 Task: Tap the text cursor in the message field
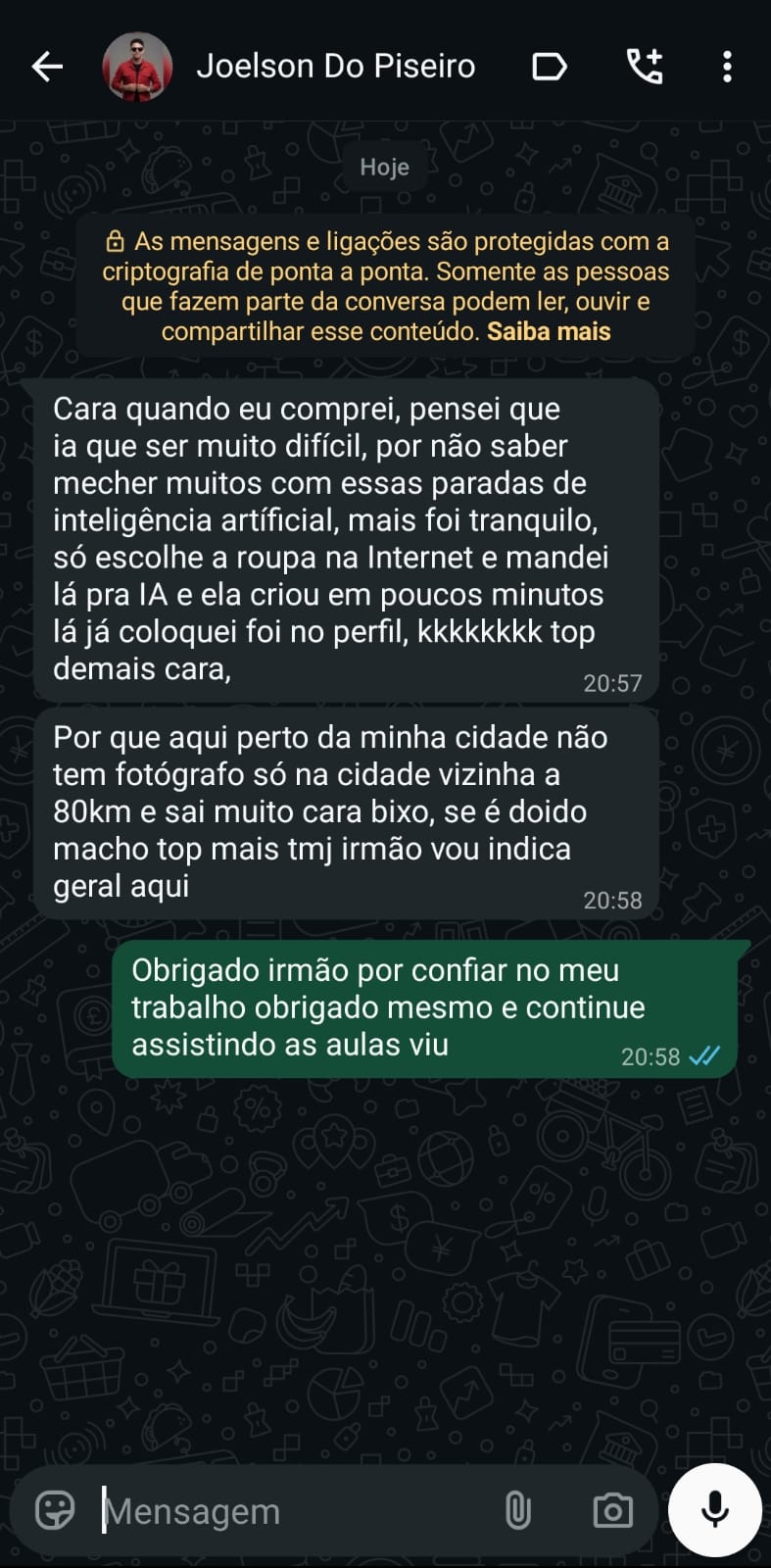click(x=105, y=1510)
